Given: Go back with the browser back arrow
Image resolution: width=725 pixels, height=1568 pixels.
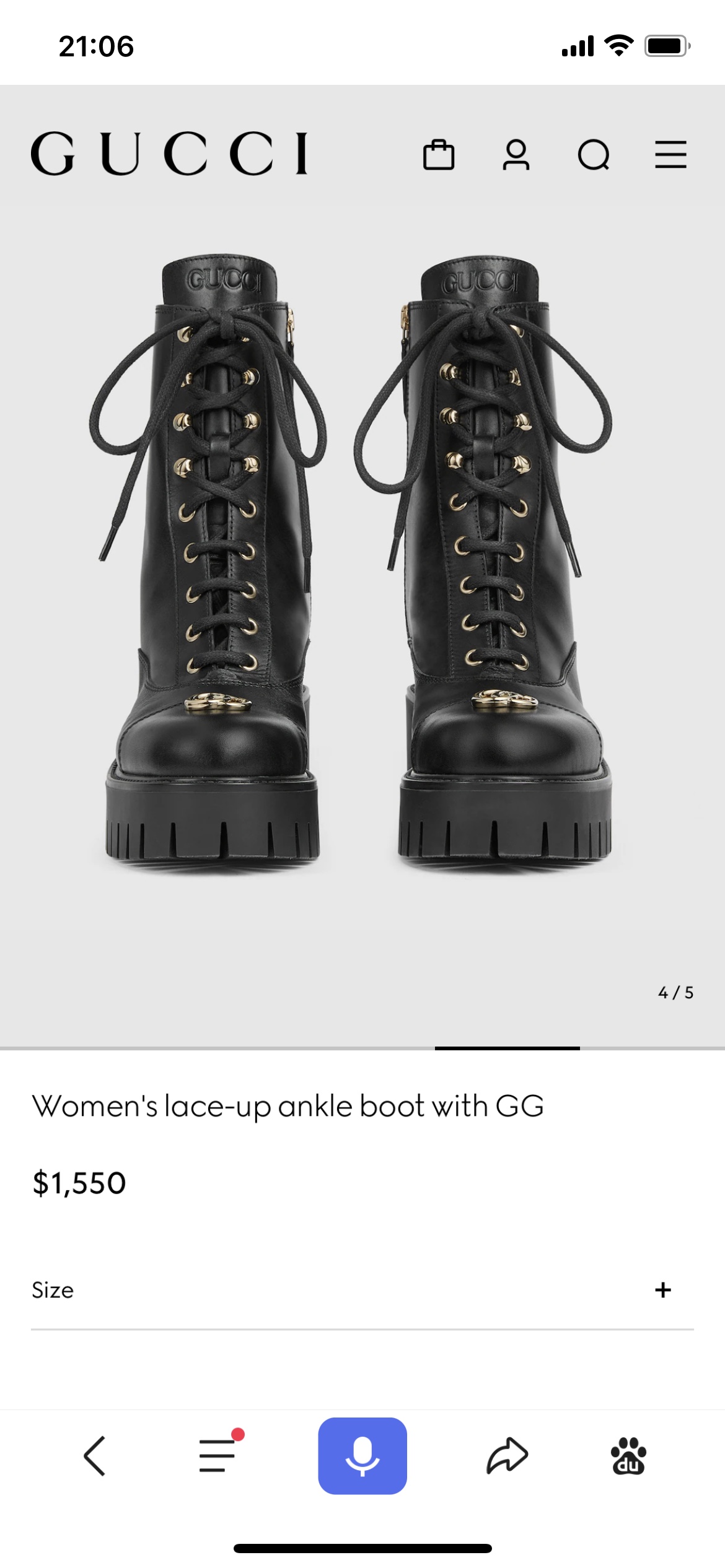Looking at the screenshot, I should (x=95, y=1456).
